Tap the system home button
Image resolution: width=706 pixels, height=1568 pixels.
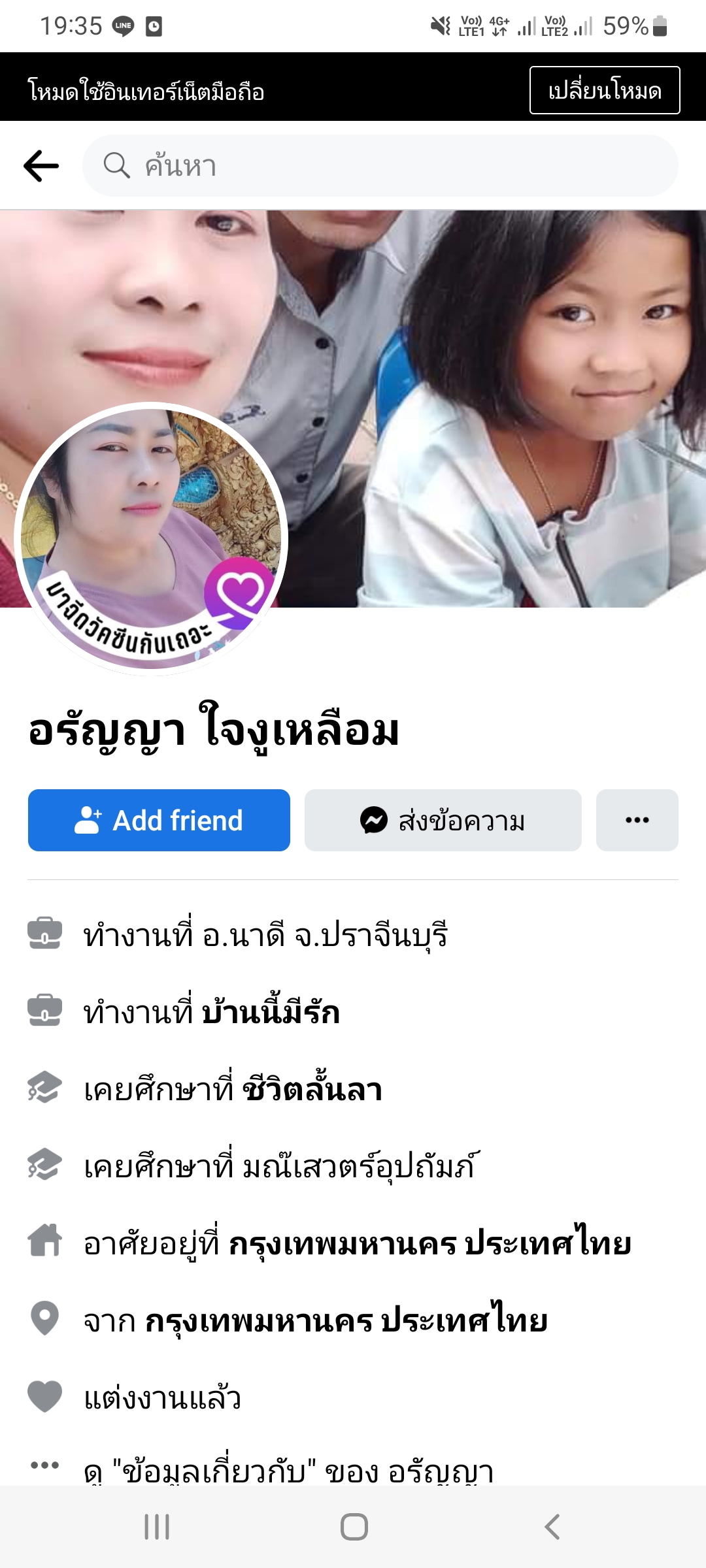coord(354,1527)
